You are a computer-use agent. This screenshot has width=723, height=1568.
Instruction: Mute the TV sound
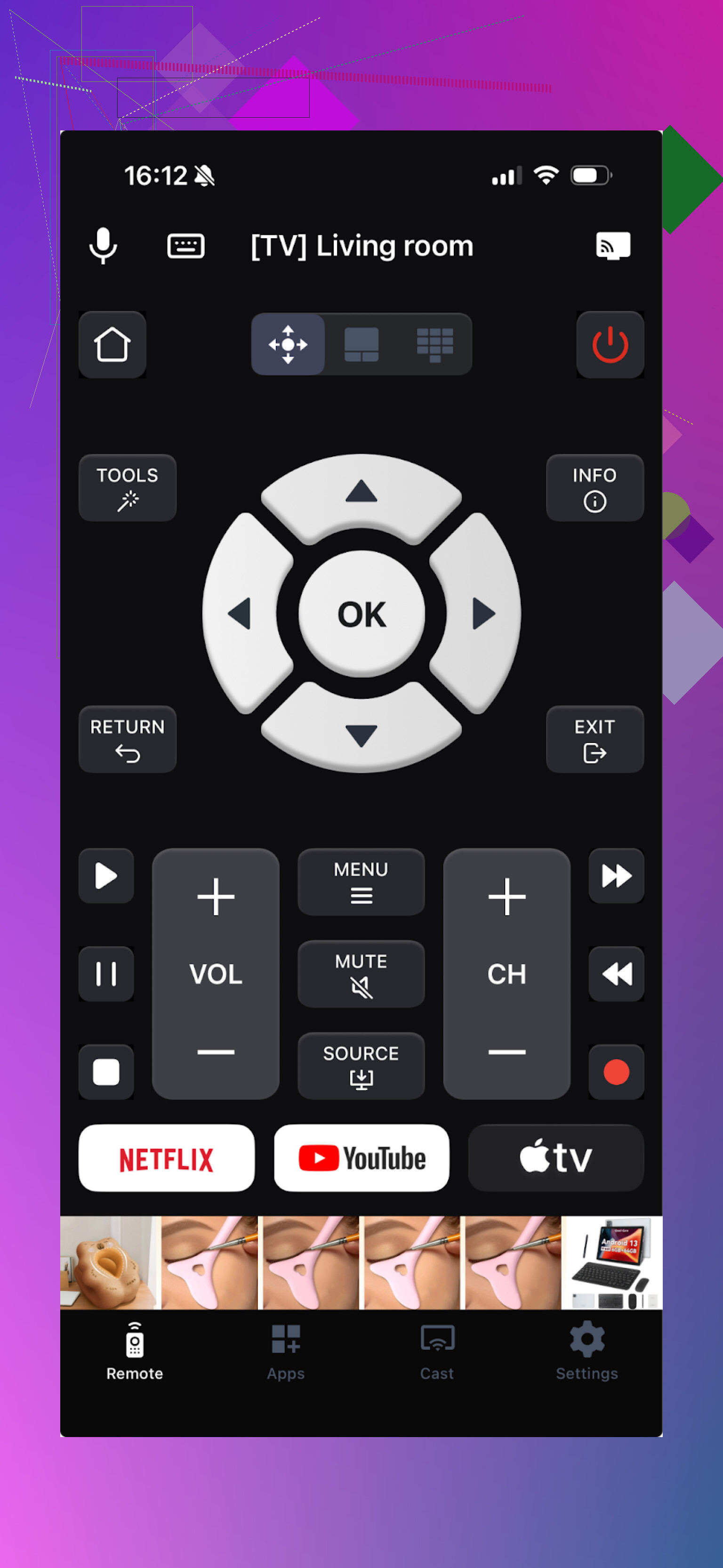point(361,973)
